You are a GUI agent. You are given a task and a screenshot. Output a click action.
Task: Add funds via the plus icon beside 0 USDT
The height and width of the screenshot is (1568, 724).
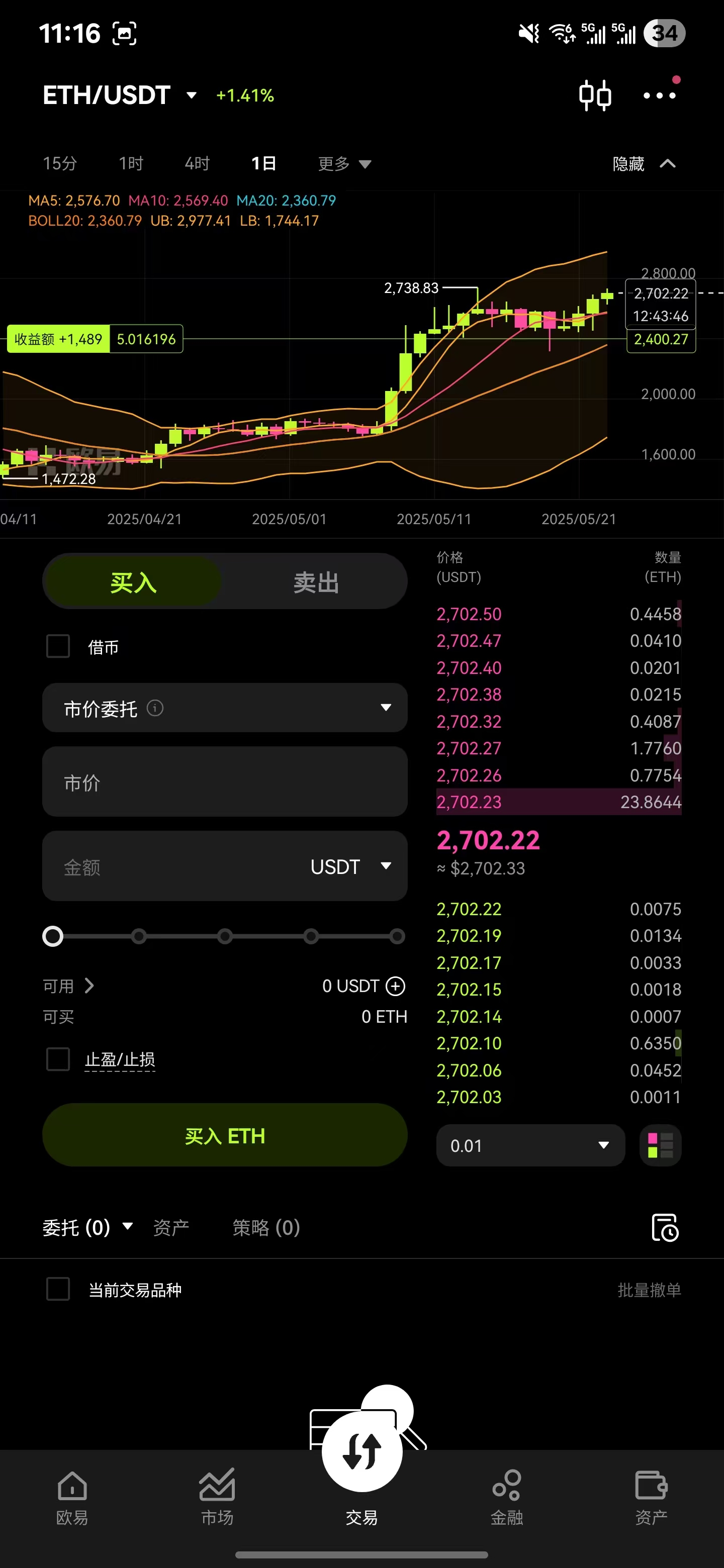396,986
